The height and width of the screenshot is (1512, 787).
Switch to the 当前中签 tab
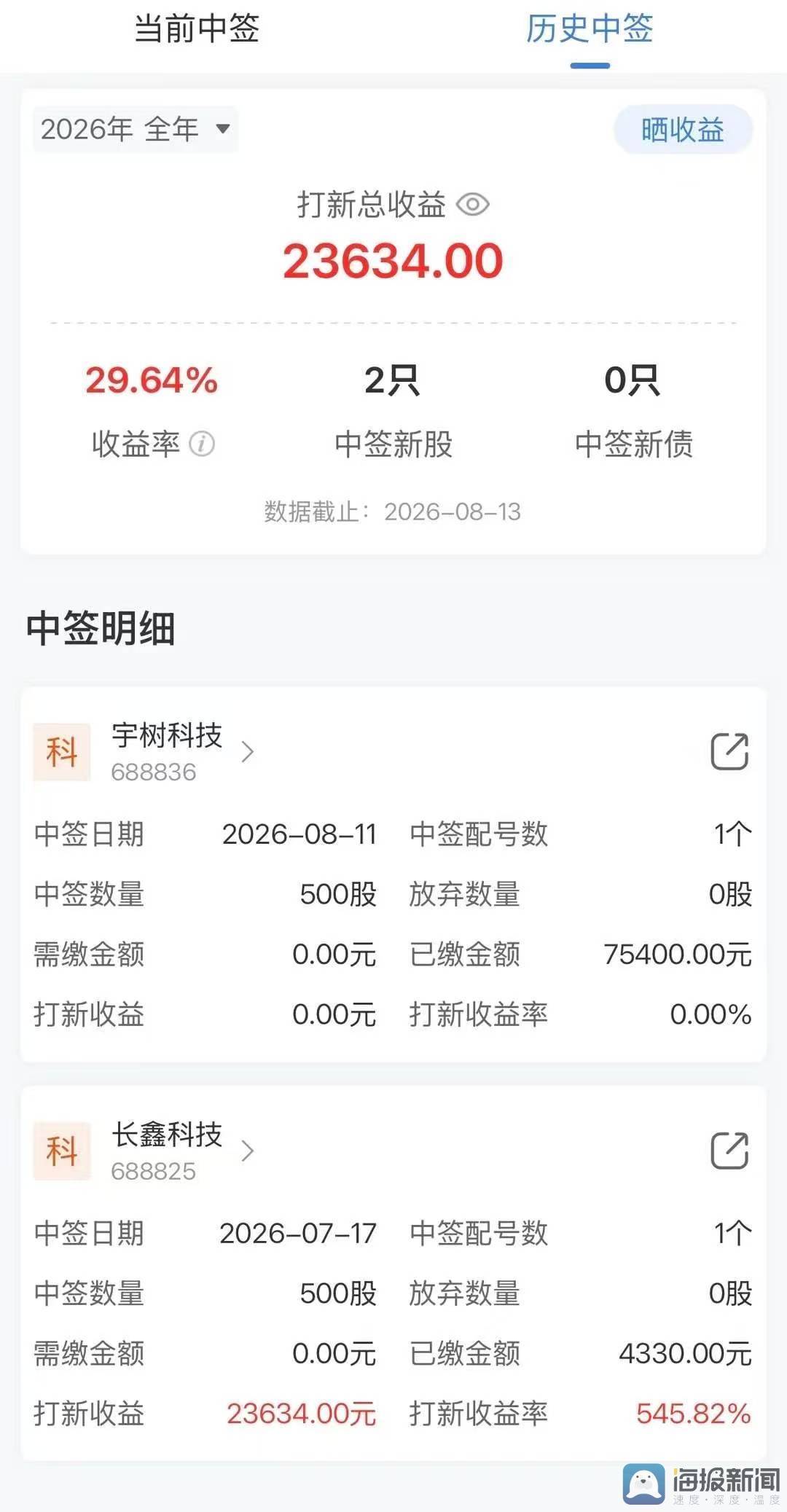coord(197,29)
